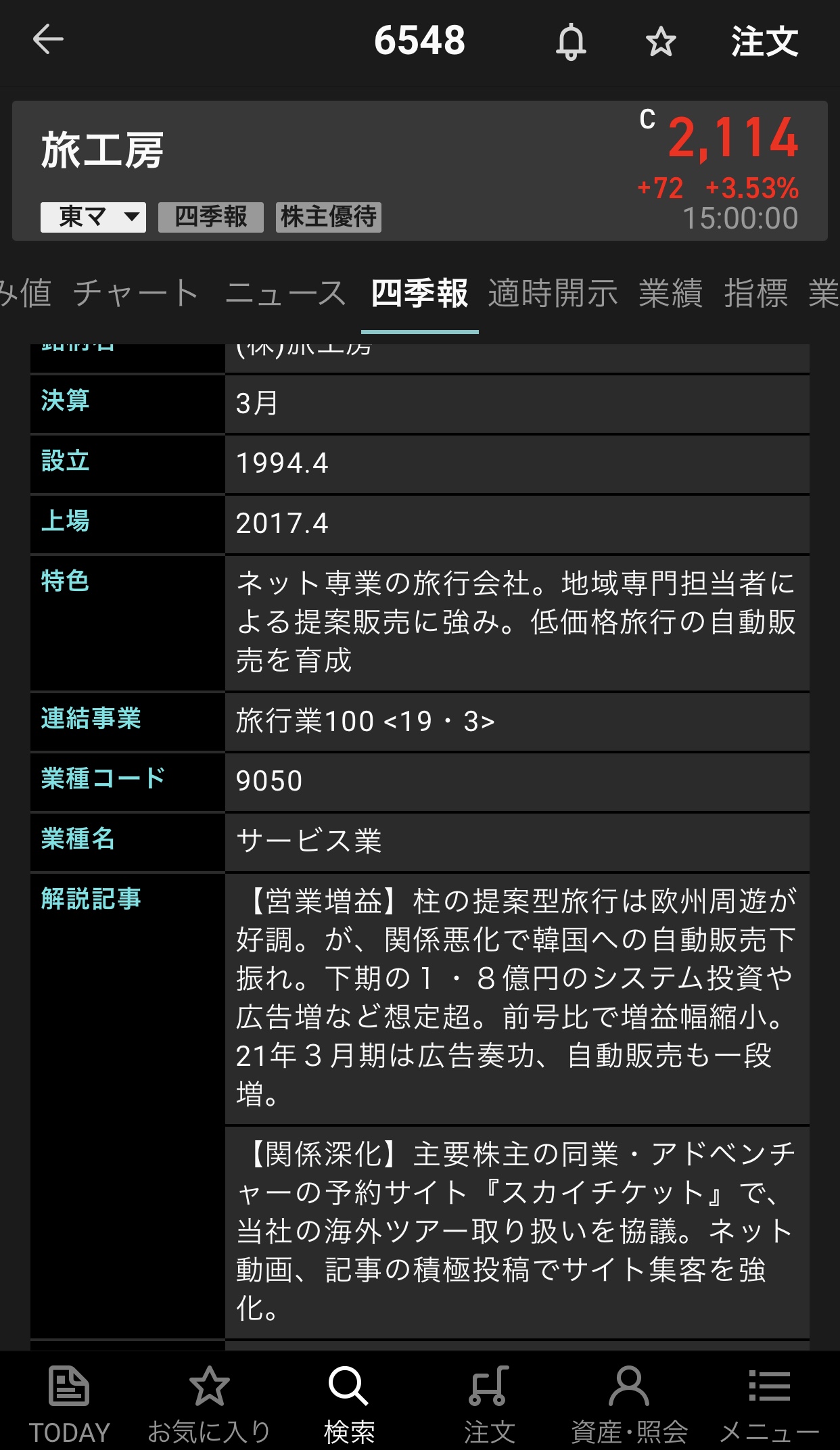Image resolution: width=840 pixels, height=1450 pixels.
Task: Add 6548 to favorites with the star
Action: (660, 42)
